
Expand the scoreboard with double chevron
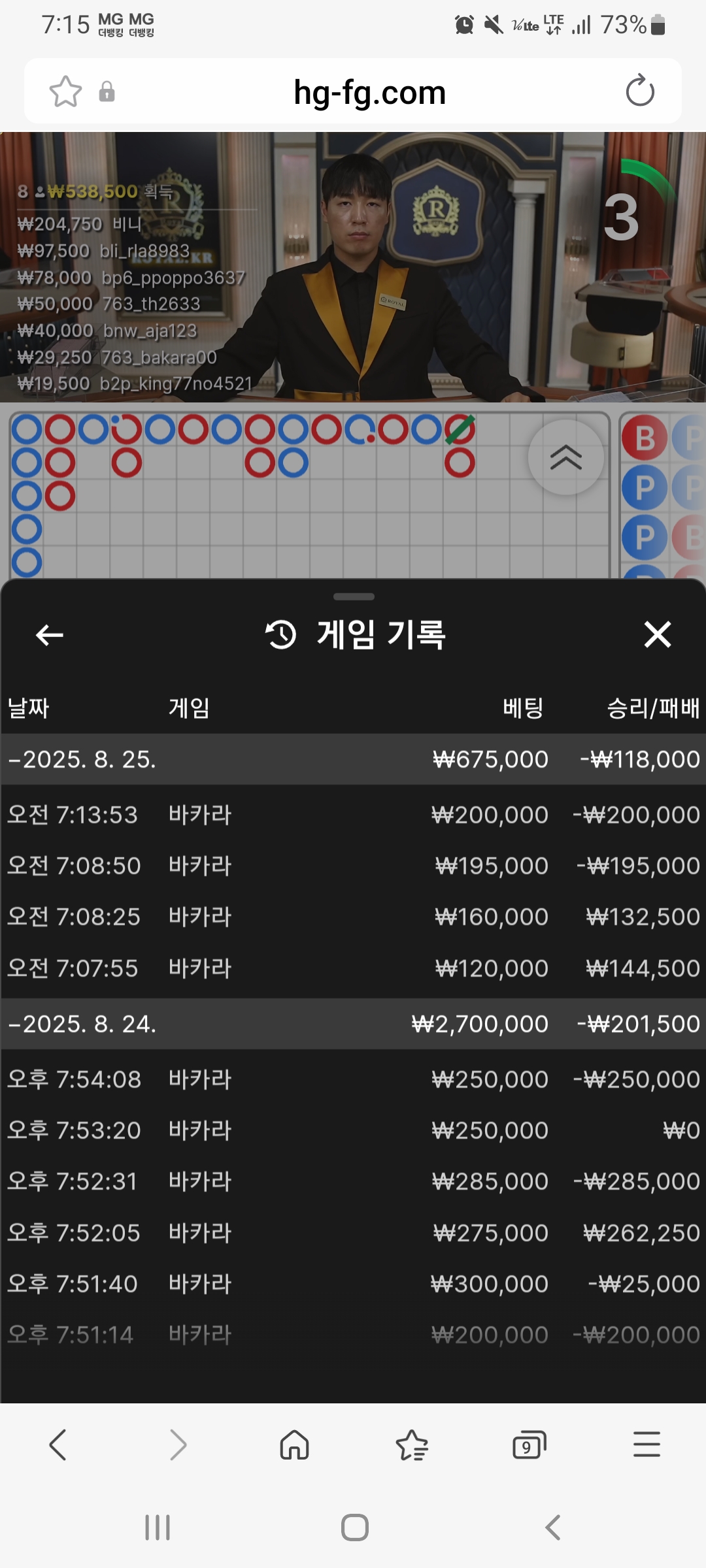[565, 457]
